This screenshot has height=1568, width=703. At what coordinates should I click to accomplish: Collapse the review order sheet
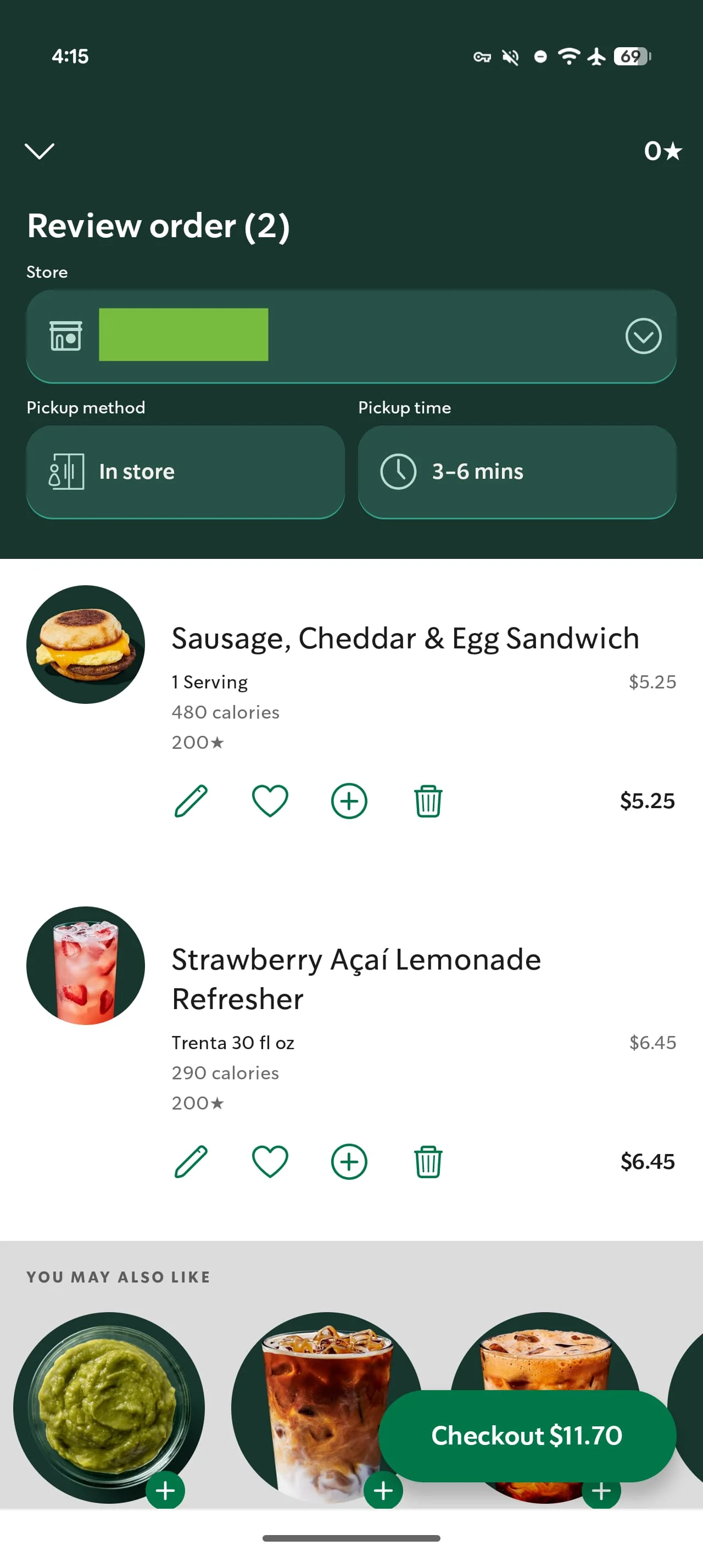click(x=40, y=150)
